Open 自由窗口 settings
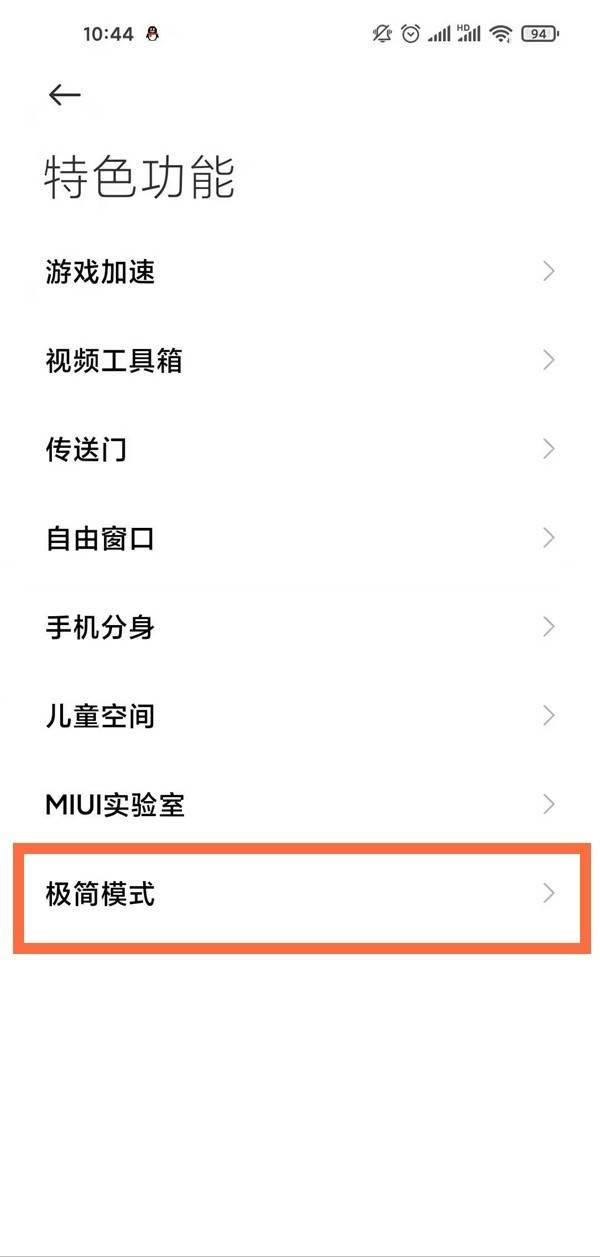This screenshot has width=600, height=1257. click(300, 538)
